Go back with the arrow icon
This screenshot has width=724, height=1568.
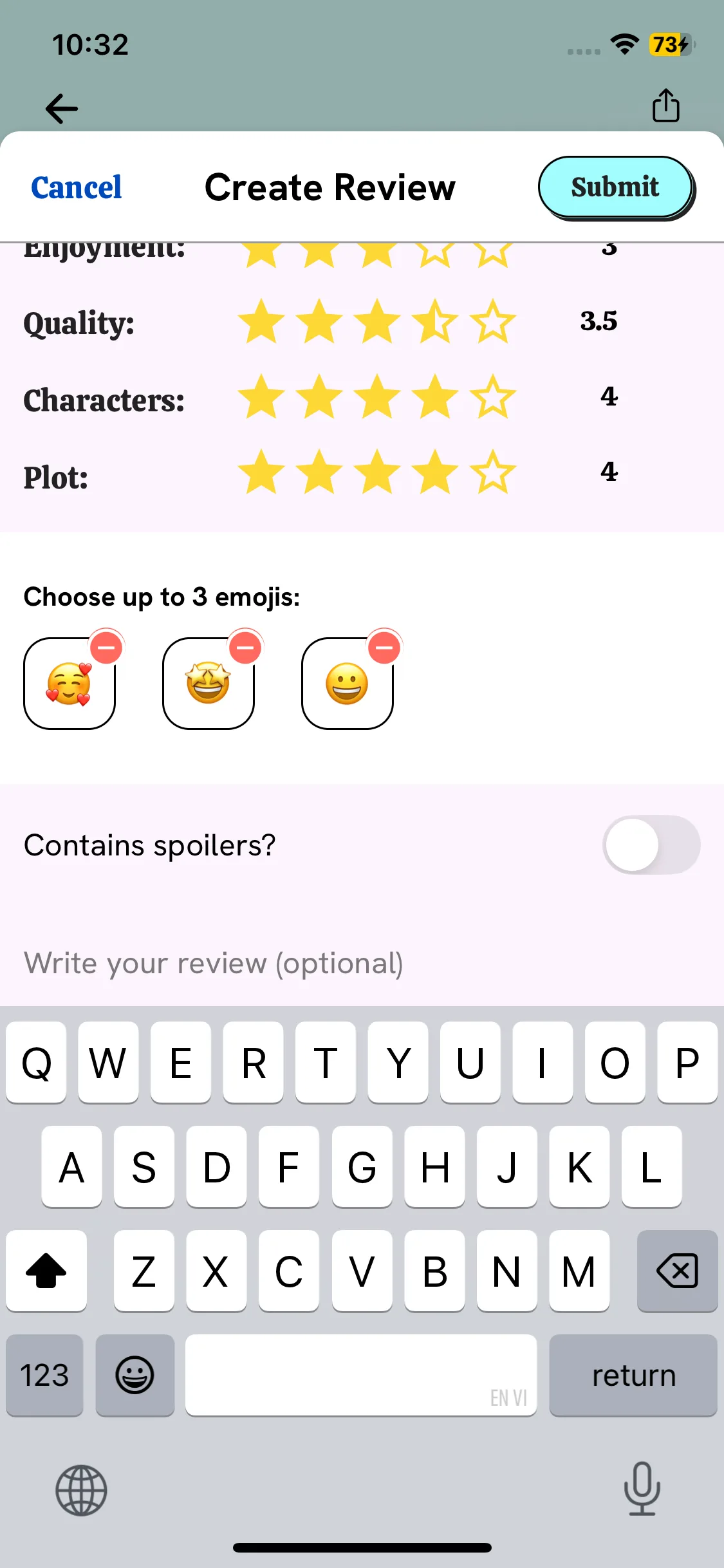62,108
